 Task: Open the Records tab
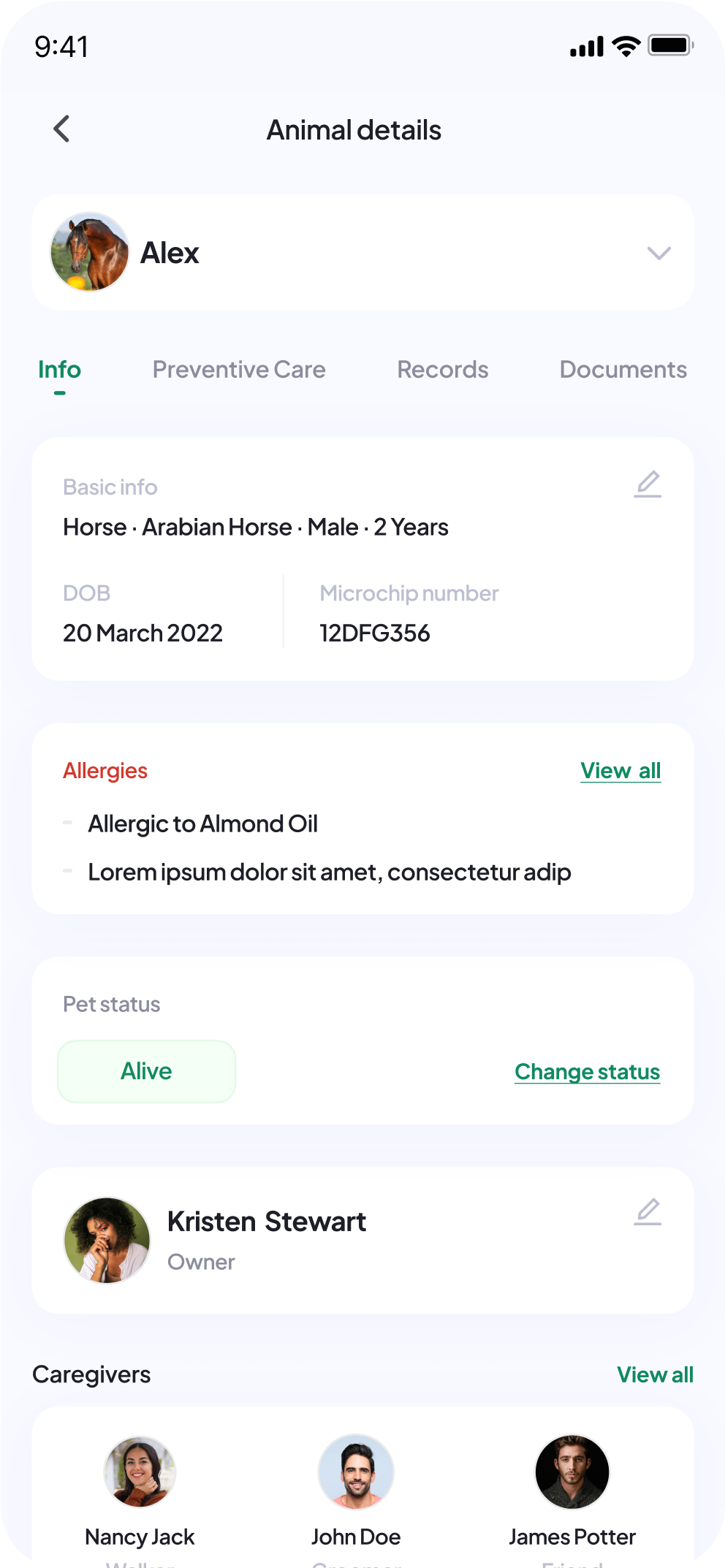[x=442, y=370]
